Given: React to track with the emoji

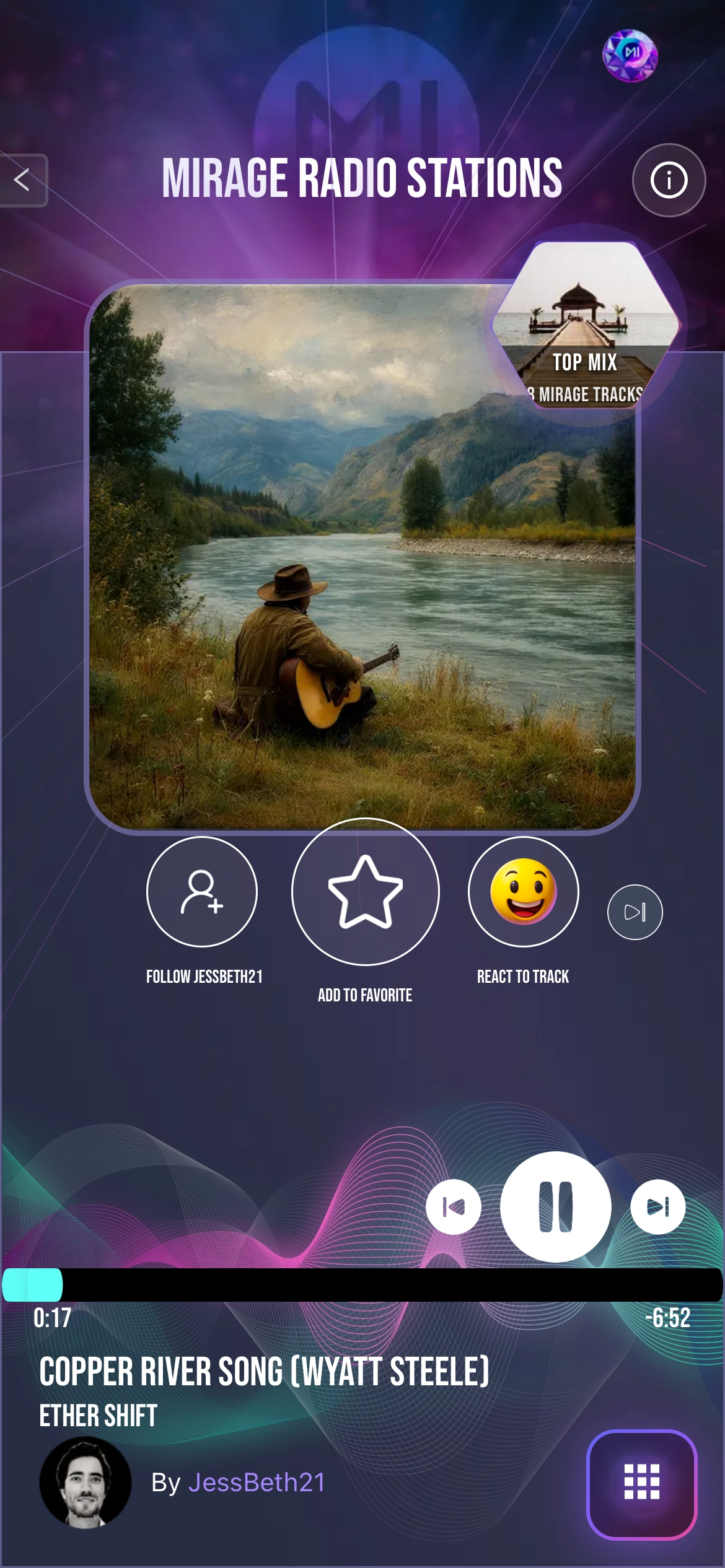Looking at the screenshot, I should pos(523,892).
